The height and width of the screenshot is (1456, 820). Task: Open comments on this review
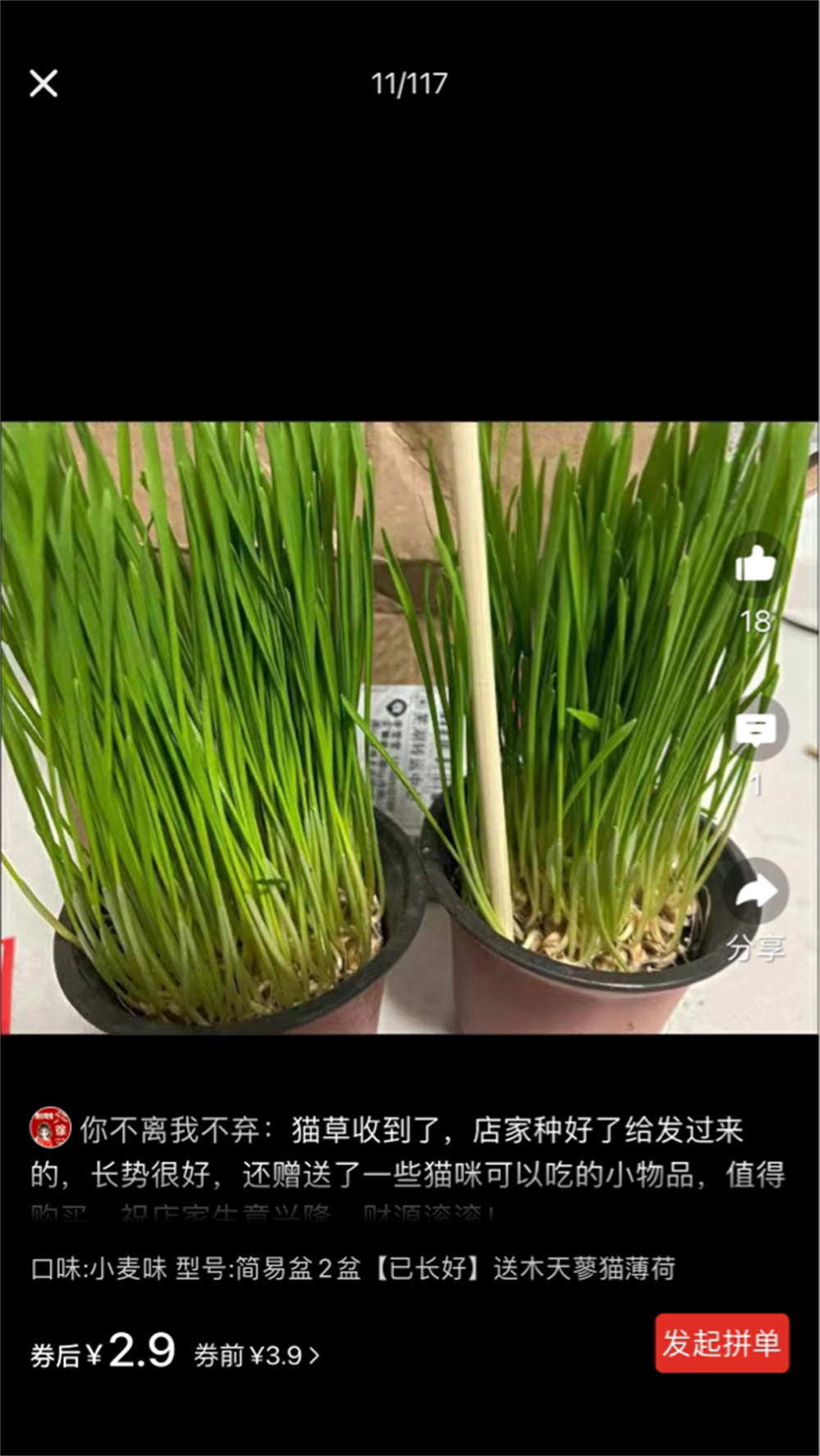pyautogui.click(x=755, y=730)
